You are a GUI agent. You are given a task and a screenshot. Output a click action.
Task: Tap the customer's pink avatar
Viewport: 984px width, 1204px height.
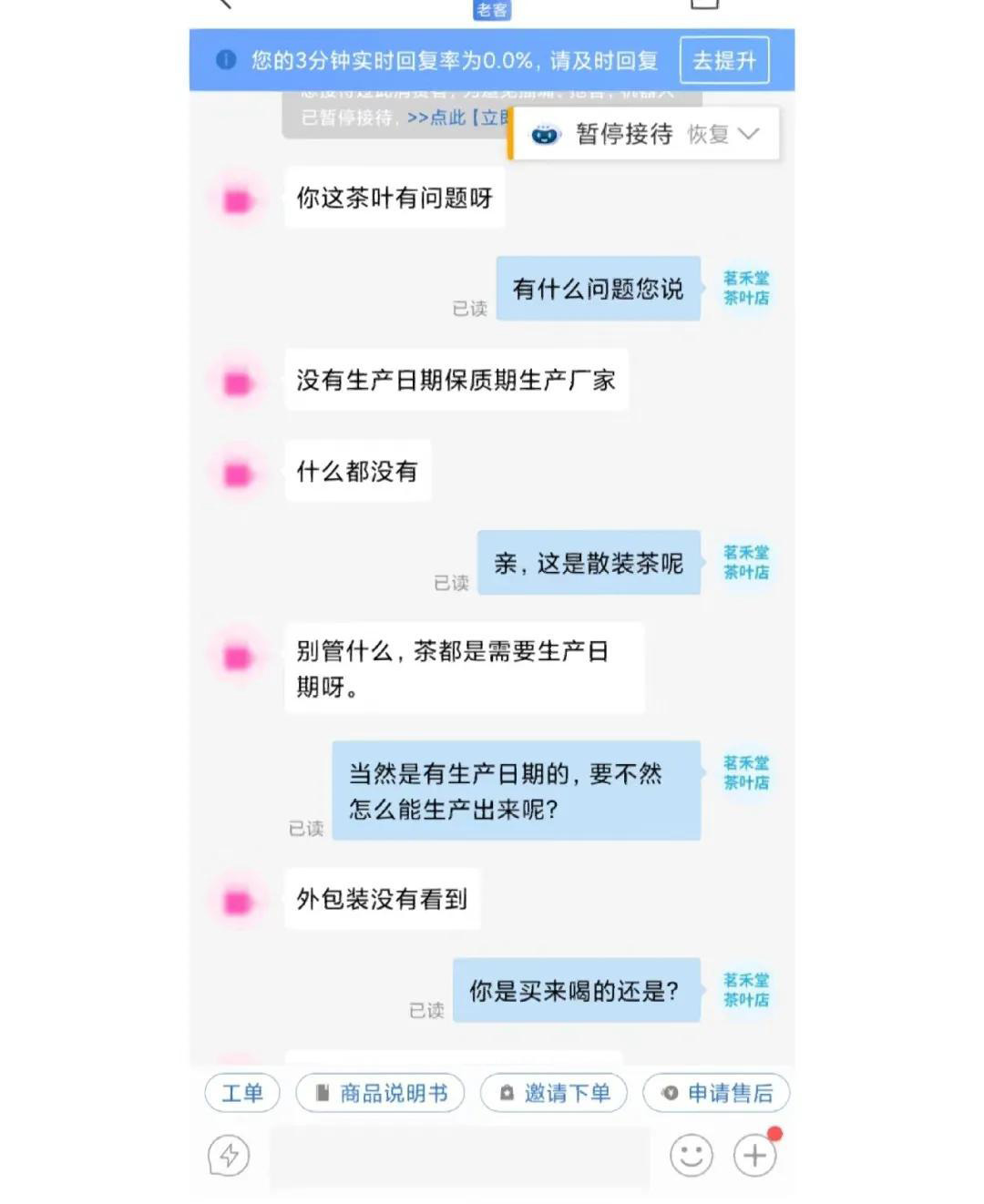click(x=235, y=198)
